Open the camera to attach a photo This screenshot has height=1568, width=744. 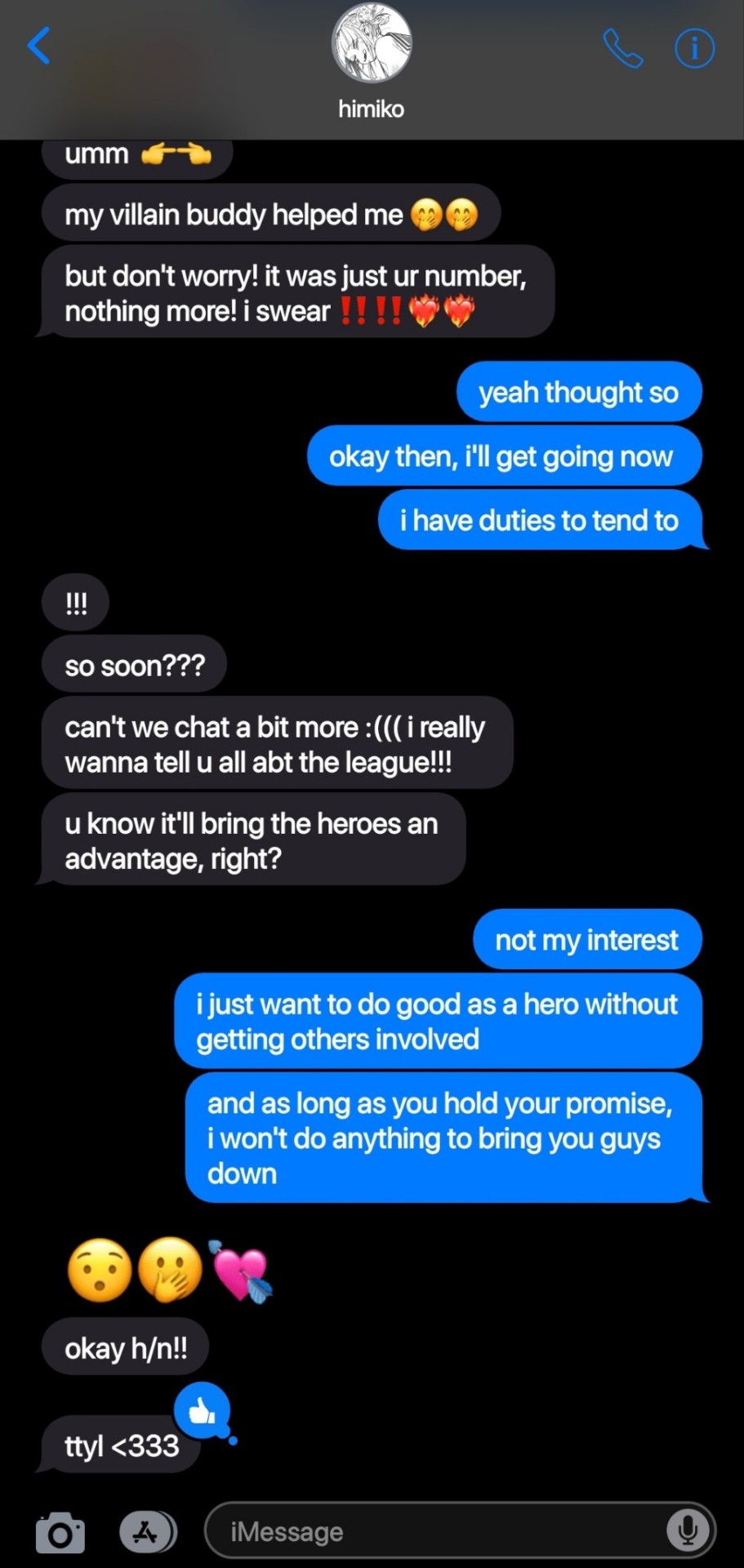tap(60, 1533)
